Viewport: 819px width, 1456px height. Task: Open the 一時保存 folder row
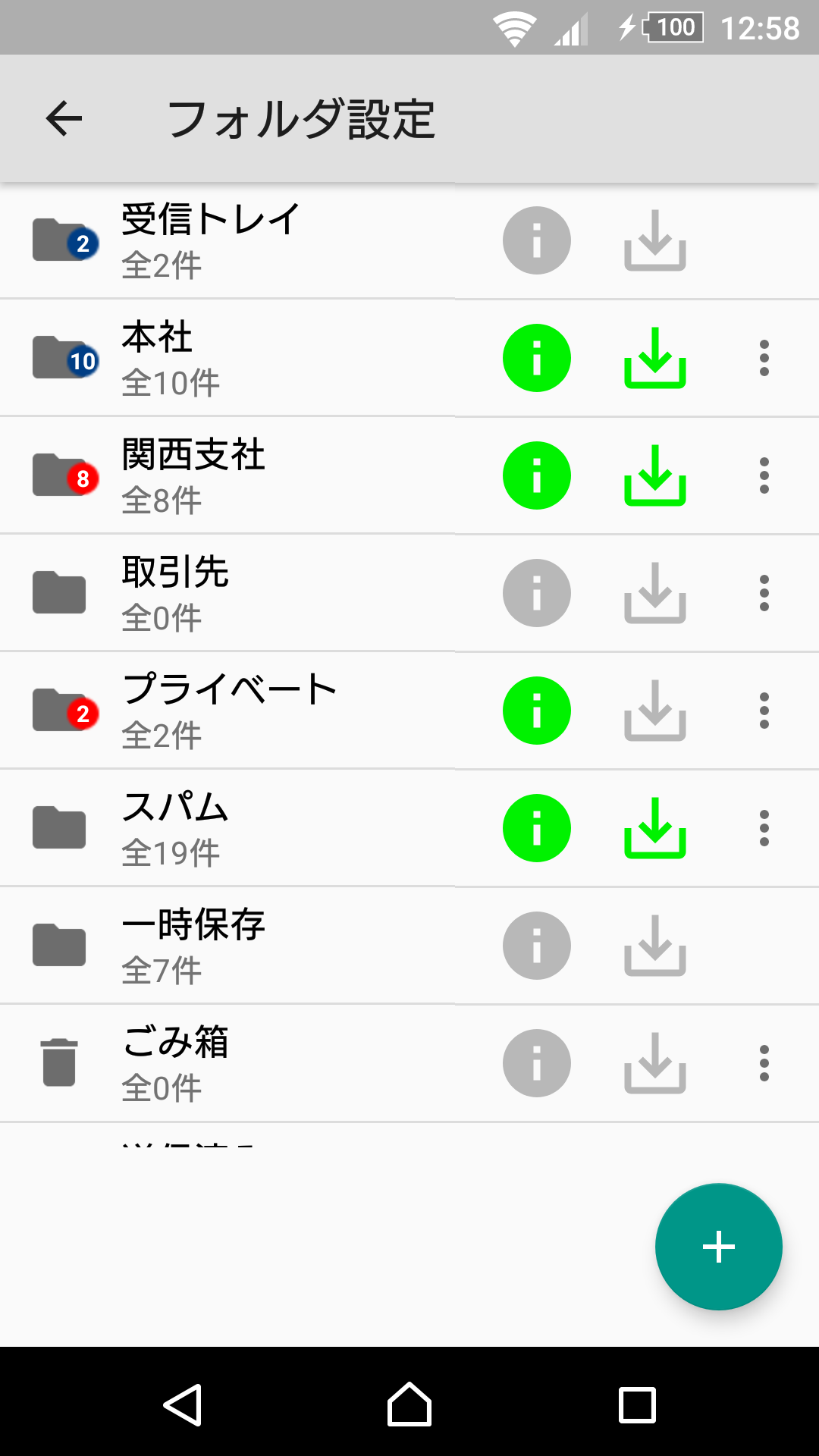[227, 946]
